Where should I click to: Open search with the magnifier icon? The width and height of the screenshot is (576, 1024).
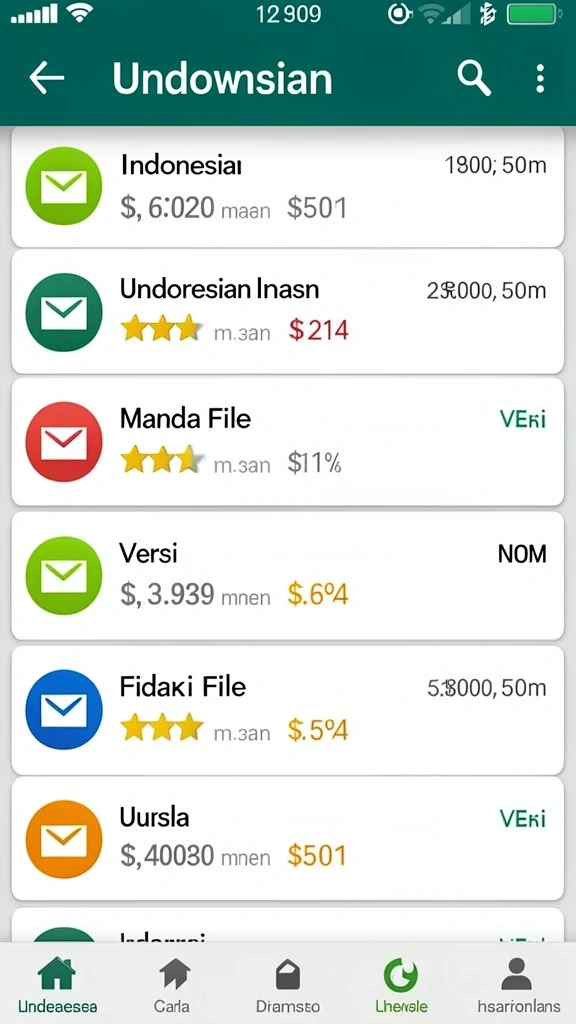click(473, 79)
